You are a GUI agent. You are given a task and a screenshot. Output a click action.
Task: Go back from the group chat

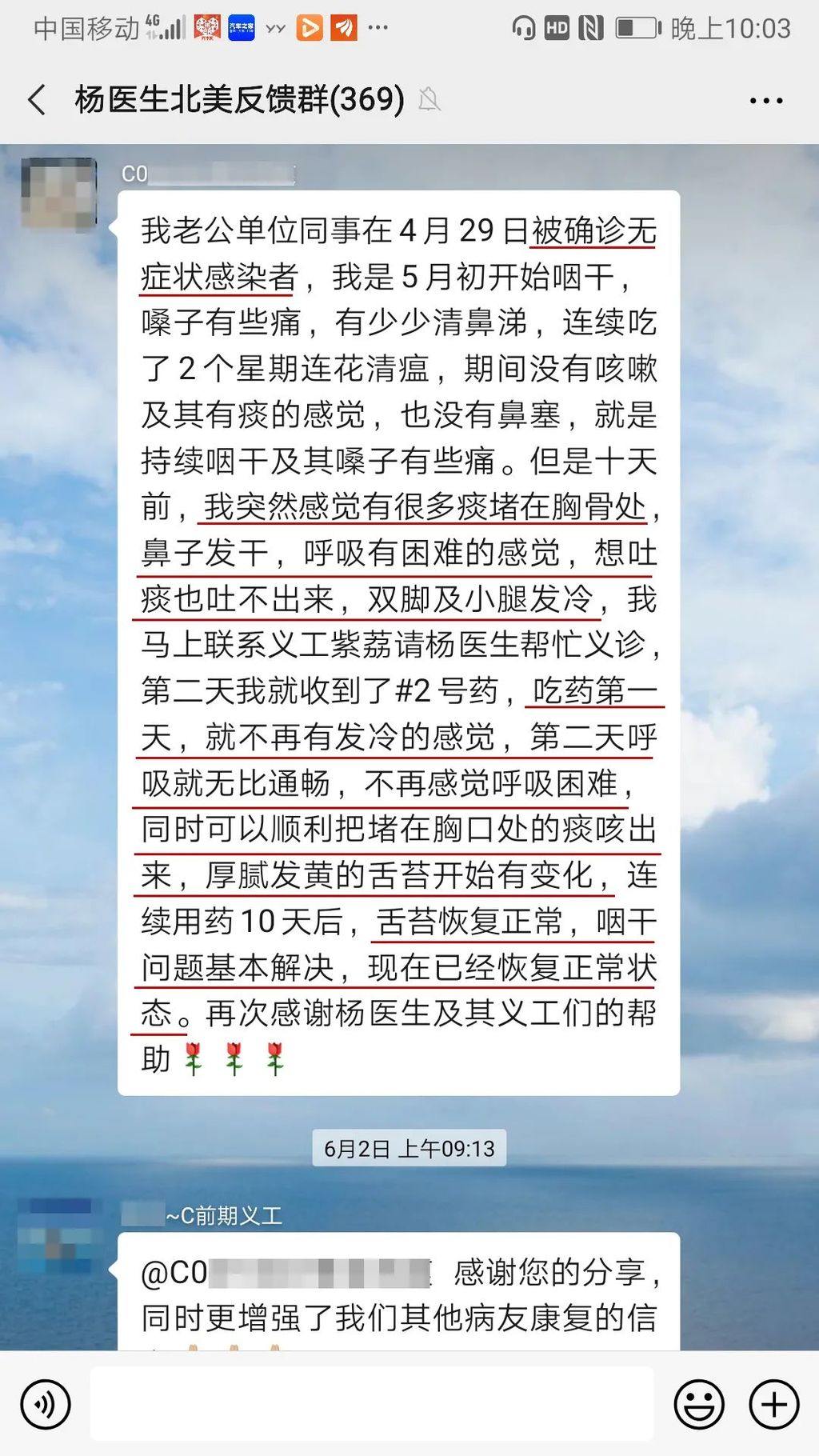(x=37, y=100)
